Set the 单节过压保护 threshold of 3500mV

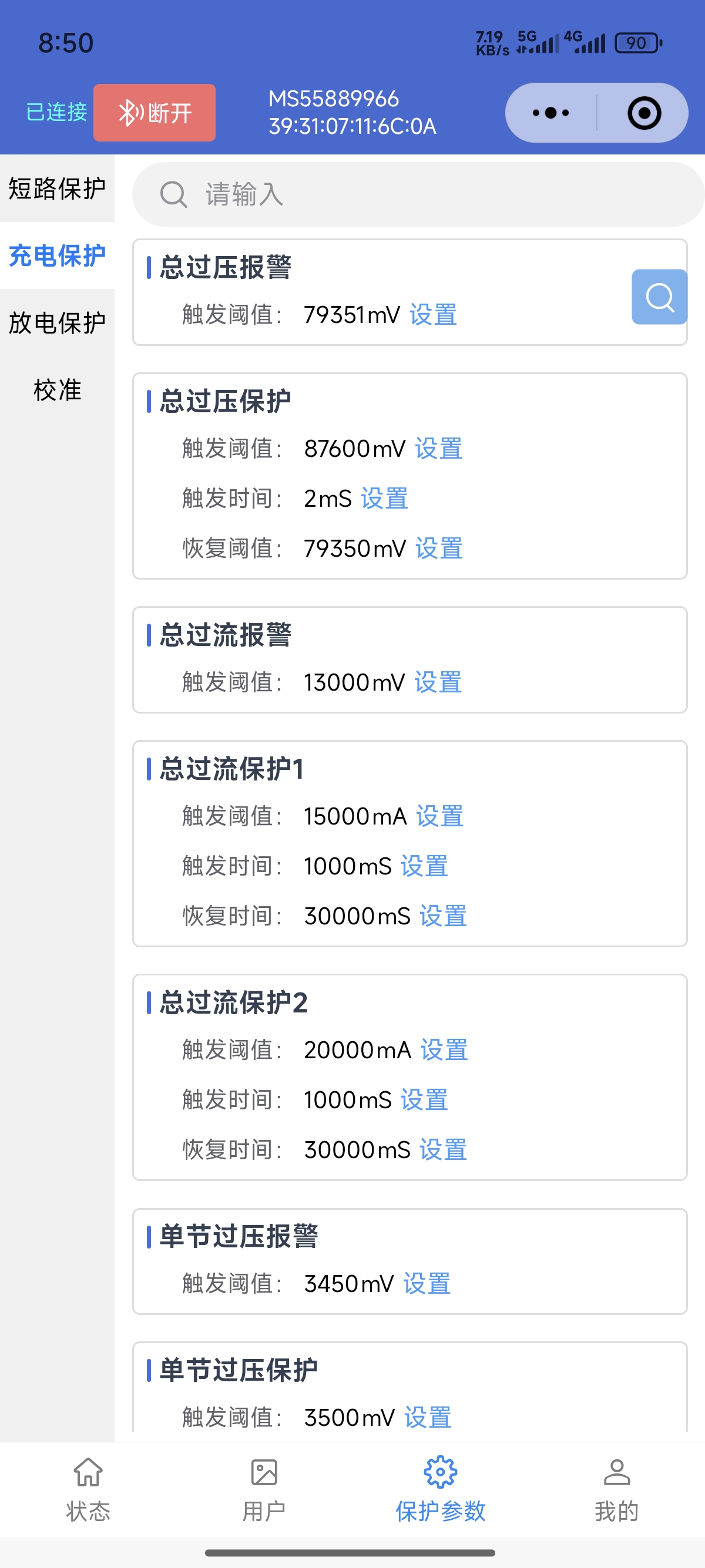pos(428,1418)
